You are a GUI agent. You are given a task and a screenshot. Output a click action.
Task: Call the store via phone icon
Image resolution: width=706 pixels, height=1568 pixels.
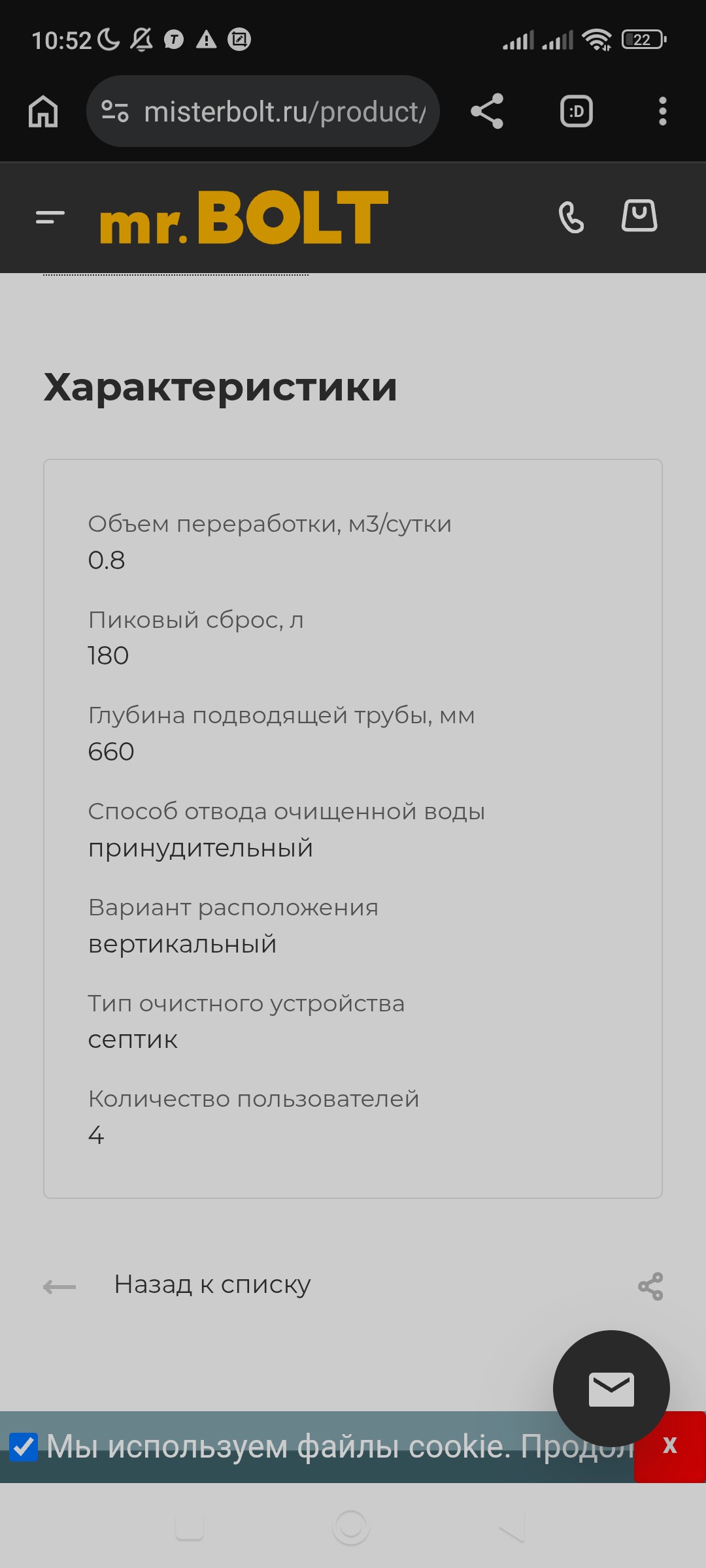571,218
